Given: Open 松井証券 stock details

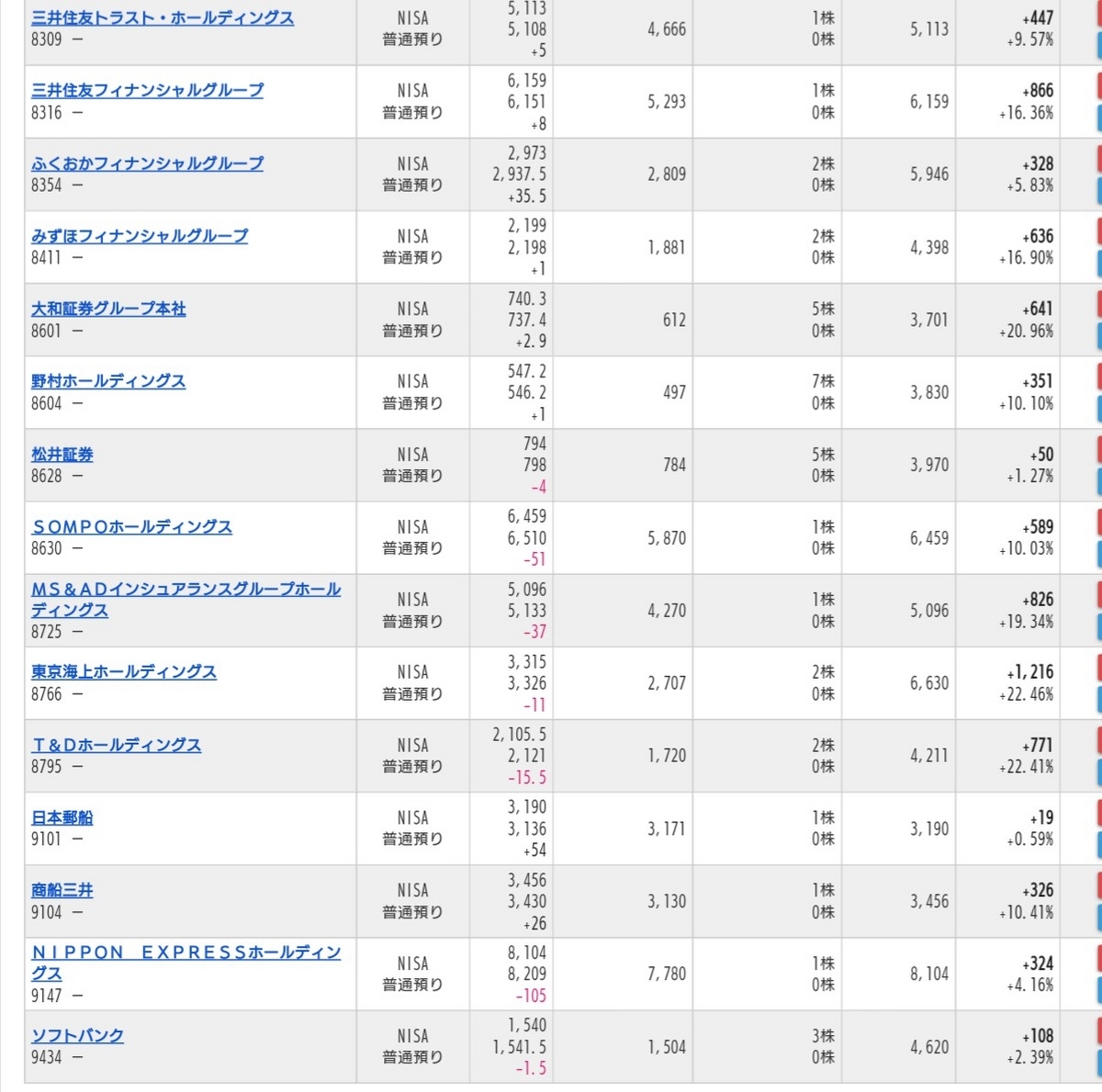Looking at the screenshot, I should click(x=62, y=454).
